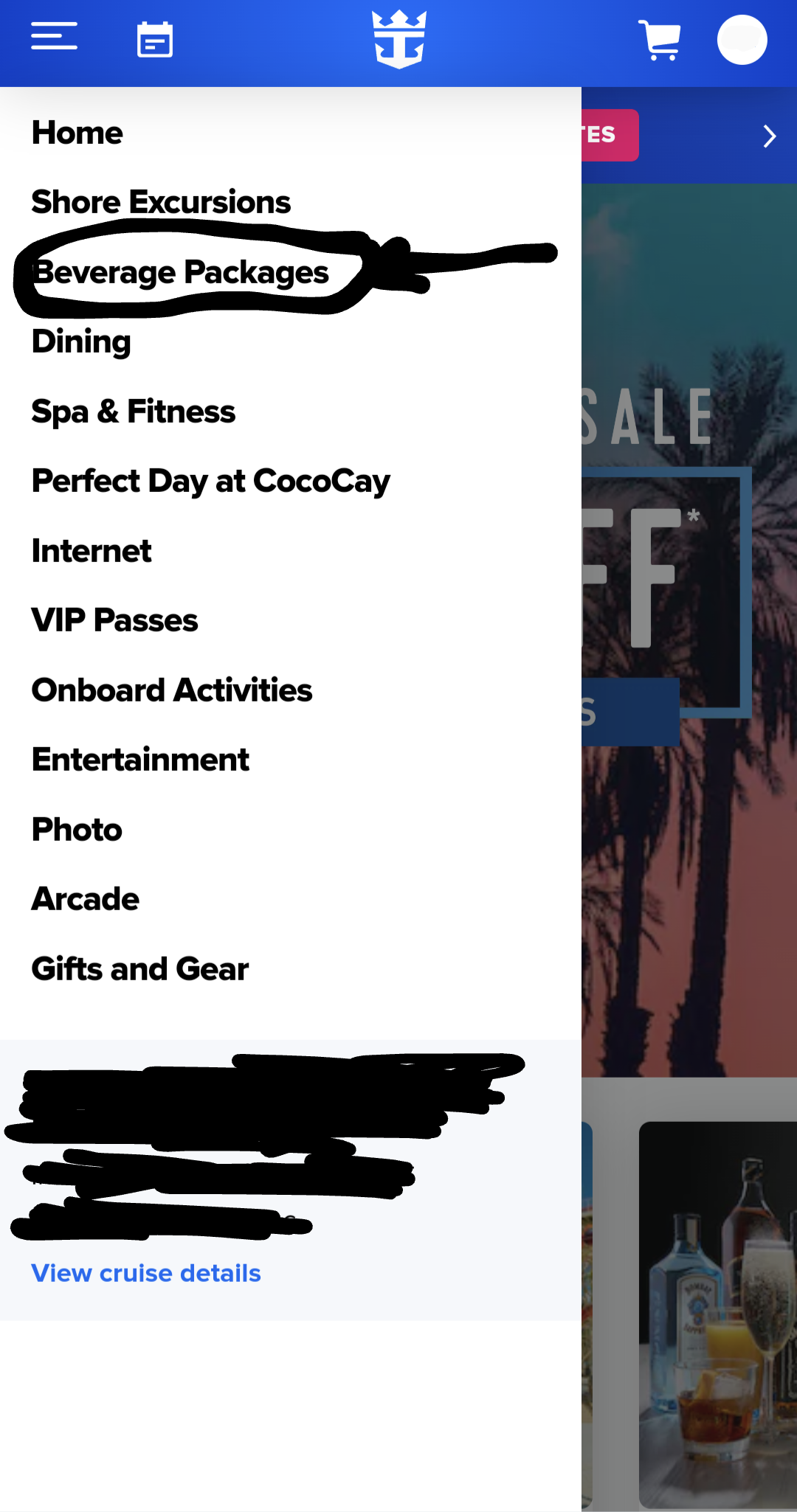Open Gifts and Gear
The height and width of the screenshot is (1512, 797).
[140, 969]
